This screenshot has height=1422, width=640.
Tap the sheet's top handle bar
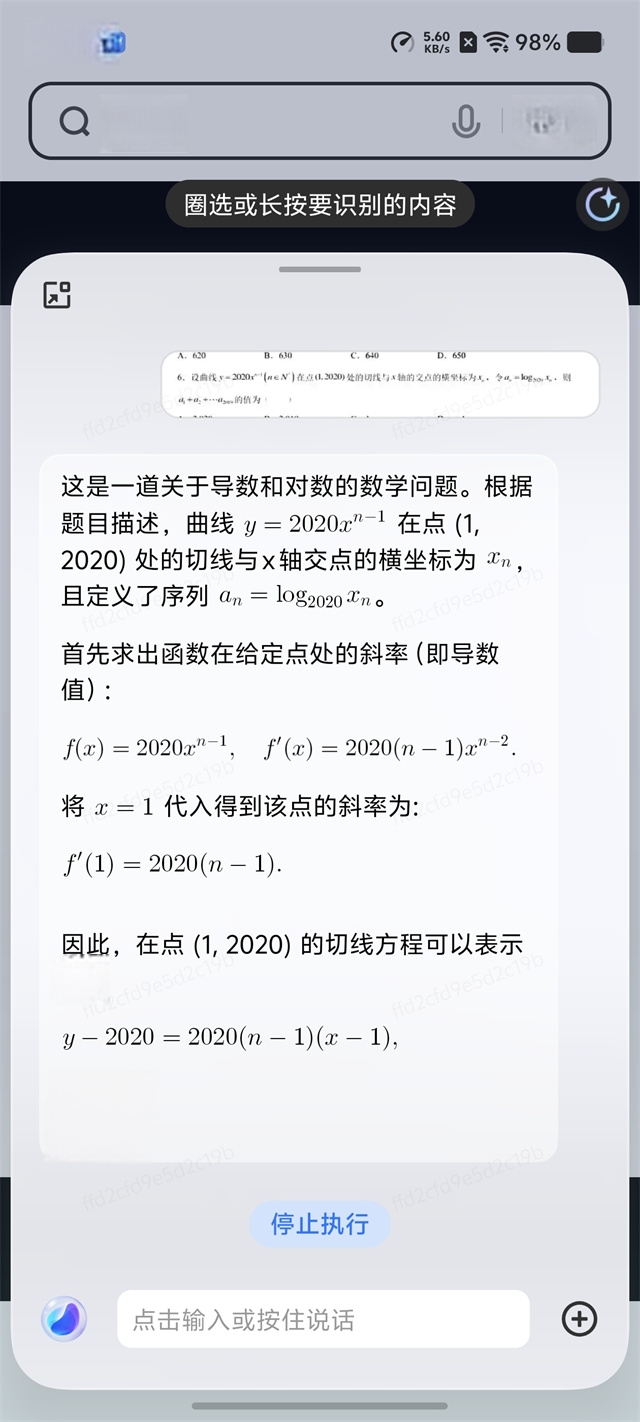click(320, 269)
